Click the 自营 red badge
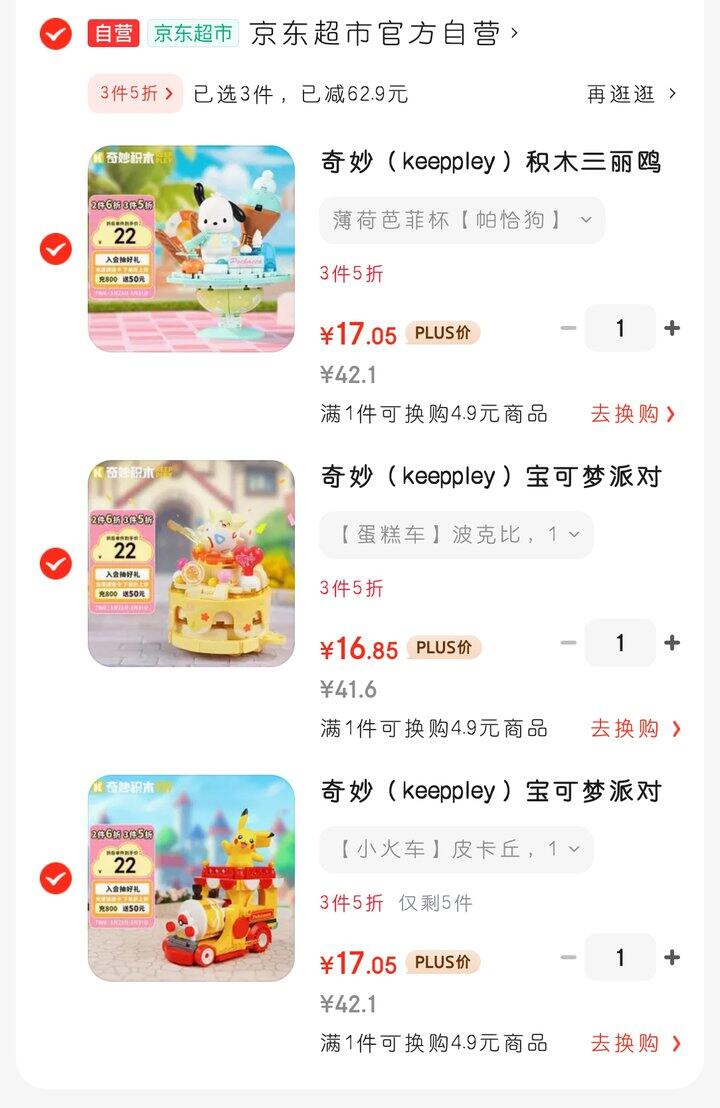Viewport: 720px width, 1108px height. pos(115,33)
